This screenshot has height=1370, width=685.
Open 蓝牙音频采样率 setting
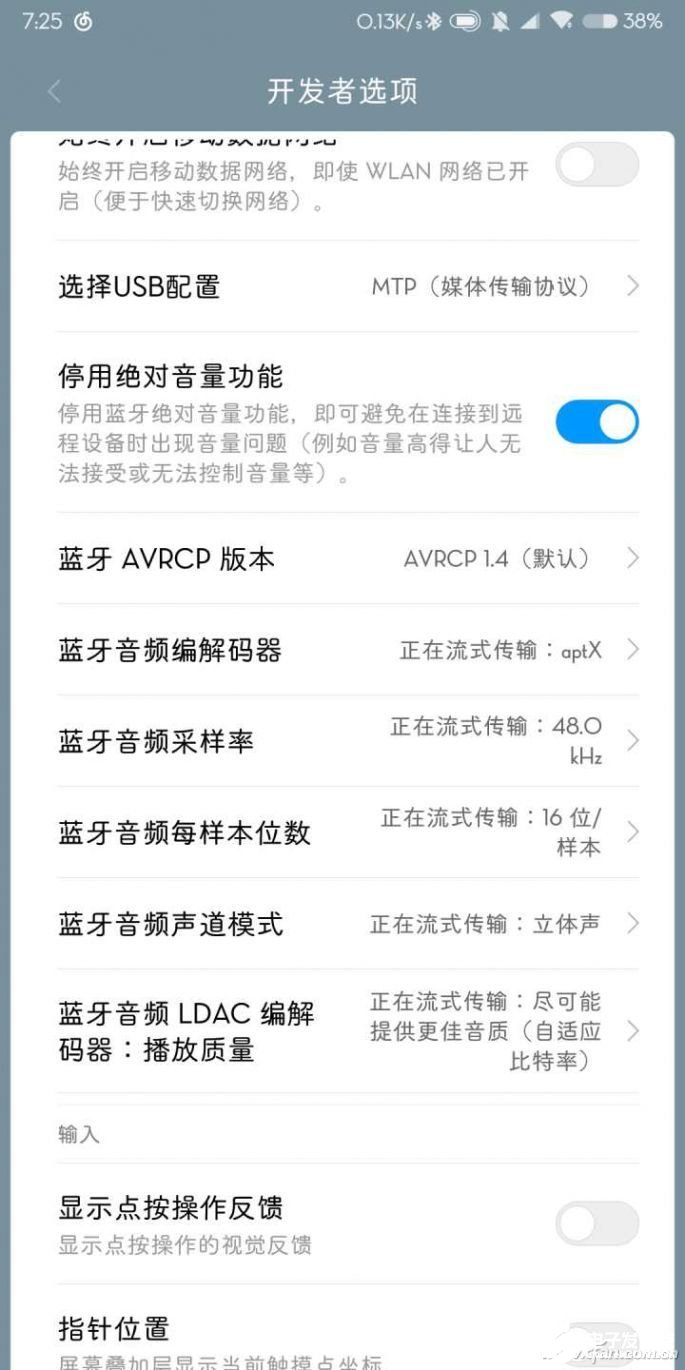coord(348,741)
